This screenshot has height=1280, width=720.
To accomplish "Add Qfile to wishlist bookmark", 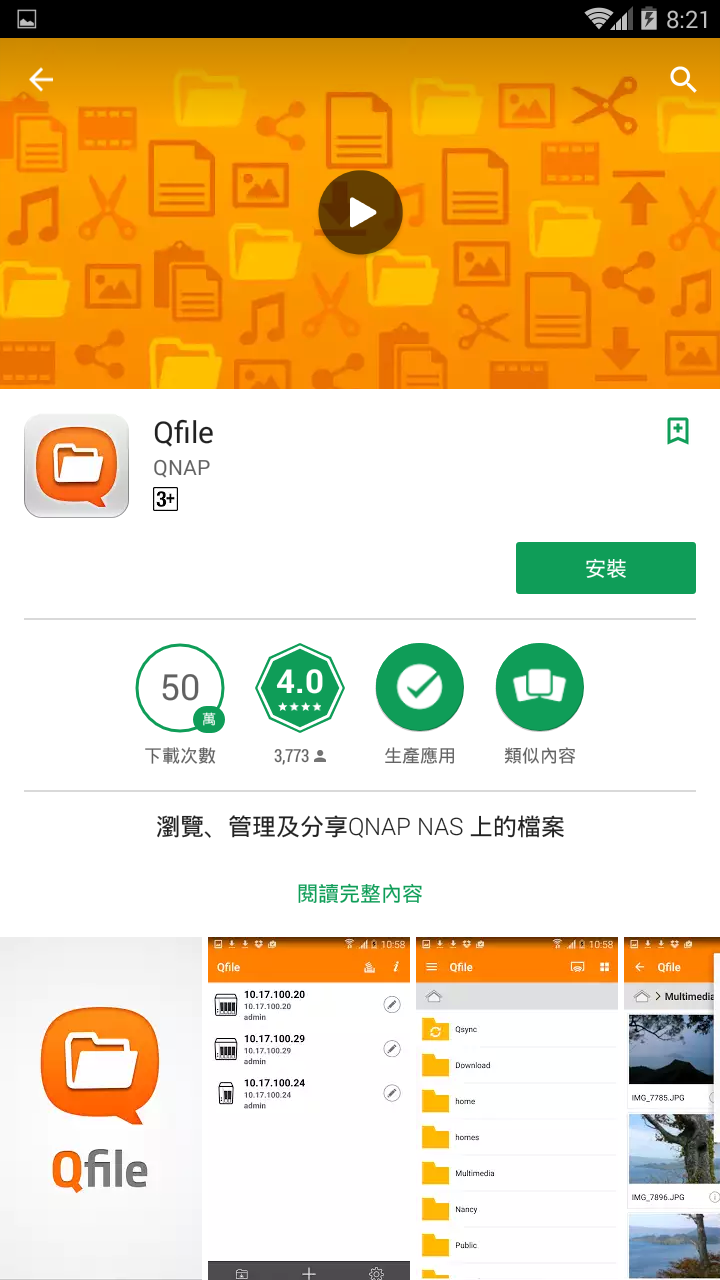I will (678, 431).
